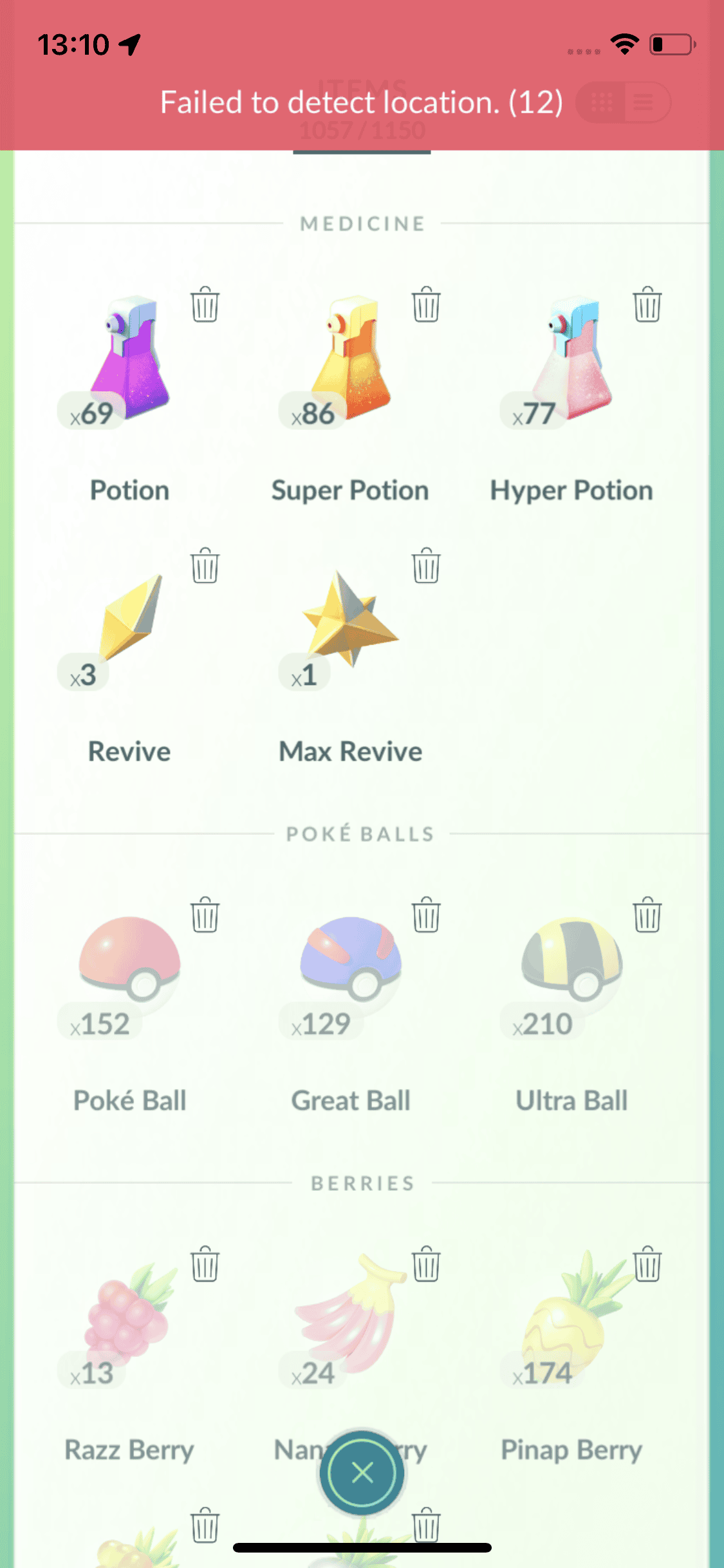Tap the trash icon next to Ultra Ball
Viewport: 724px width, 1568px height.
(647, 915)
